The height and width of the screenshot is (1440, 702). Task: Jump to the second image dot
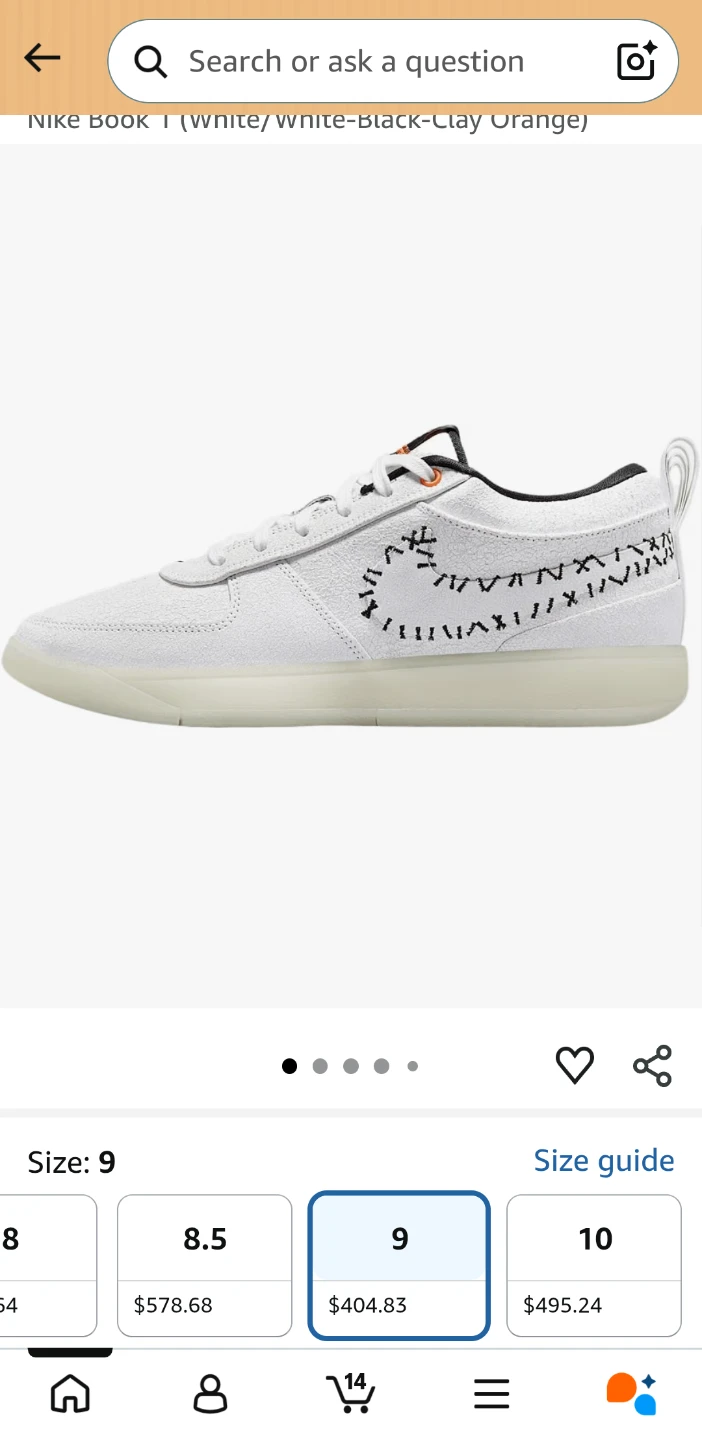click(x=320, y=1066)
